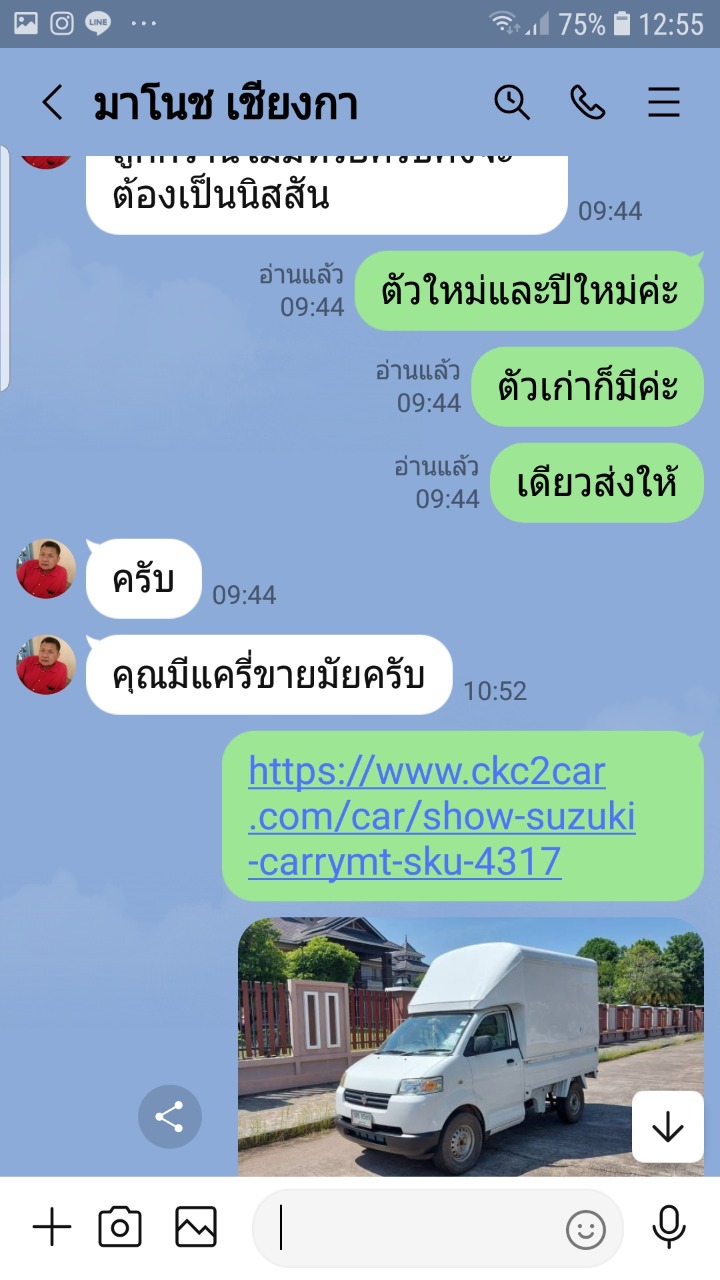The width and height of the screenshot is (720, 1280).
Task: Jump to latest message with down arrow
Action: (x=667, y=1127)
